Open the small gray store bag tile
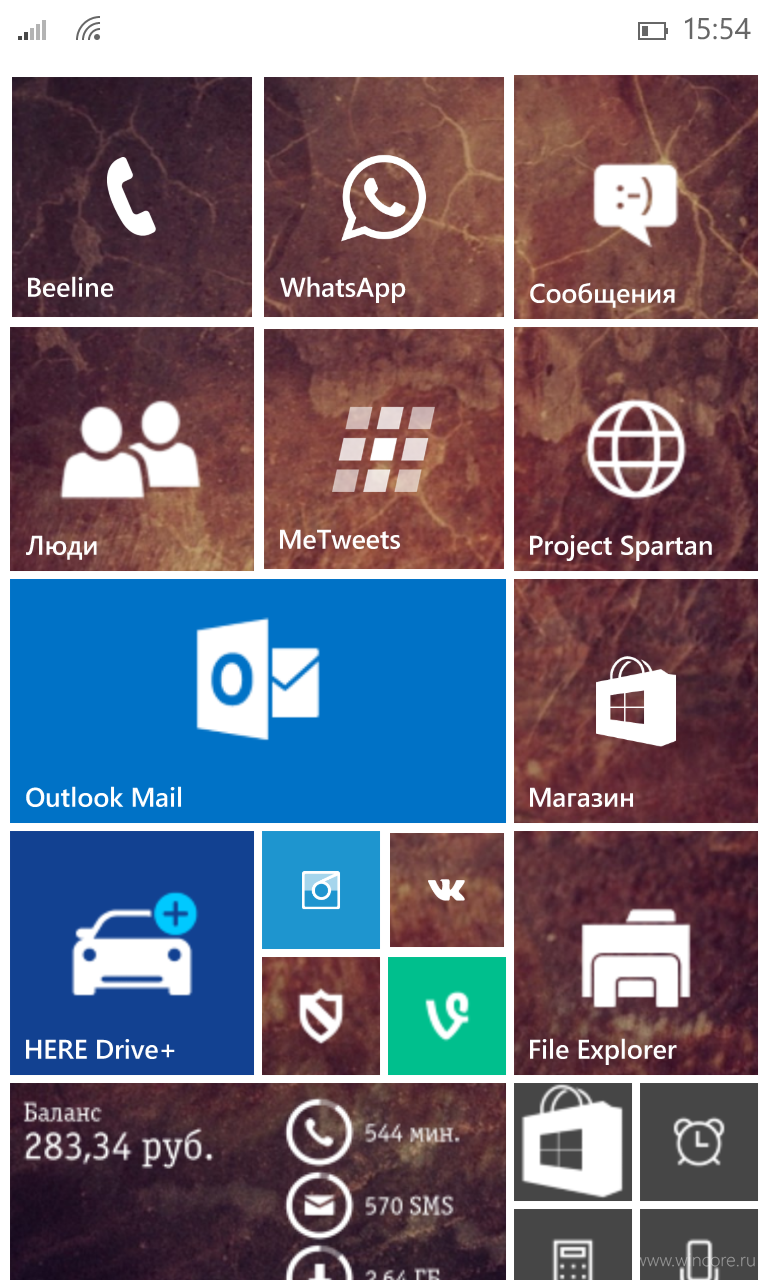 click(x=573, y=1142)
